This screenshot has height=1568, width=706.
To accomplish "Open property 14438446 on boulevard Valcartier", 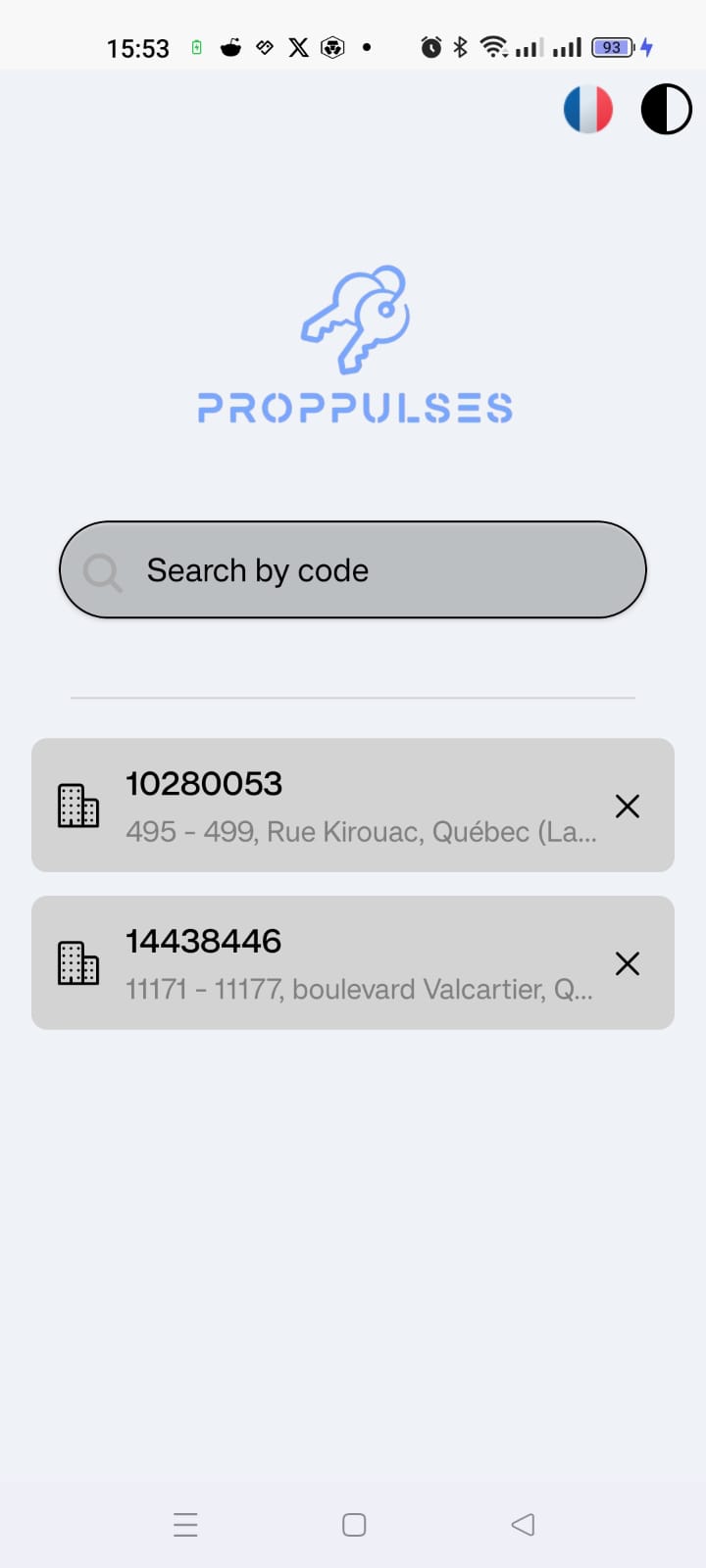I will click(333, 962).
